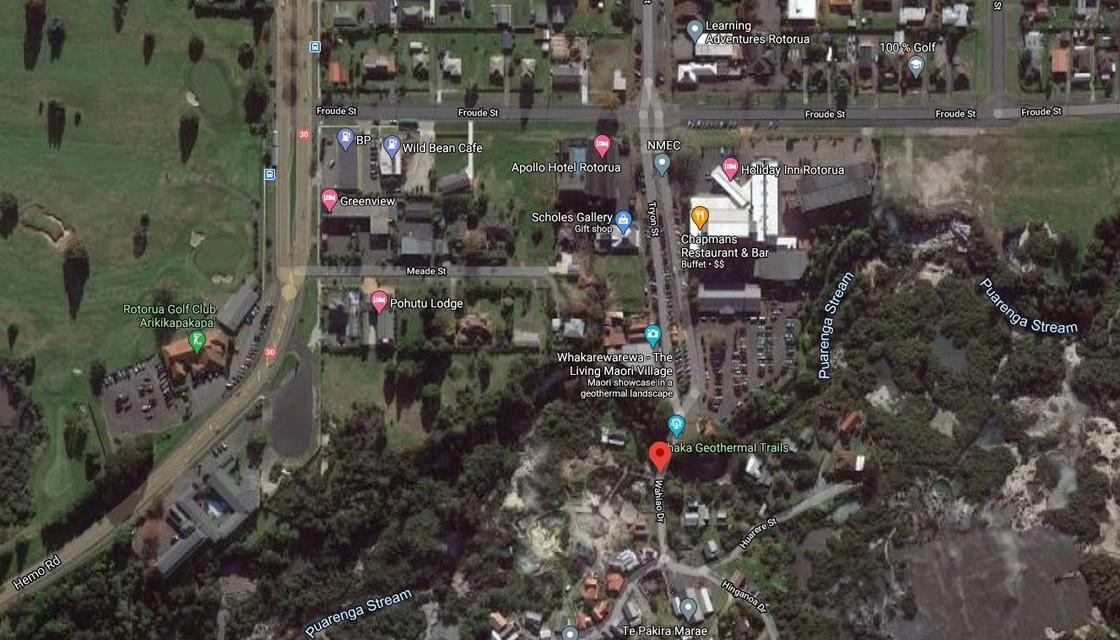Tap the NMEC location marker
The image size is (1120, 640).
[661, 164]
